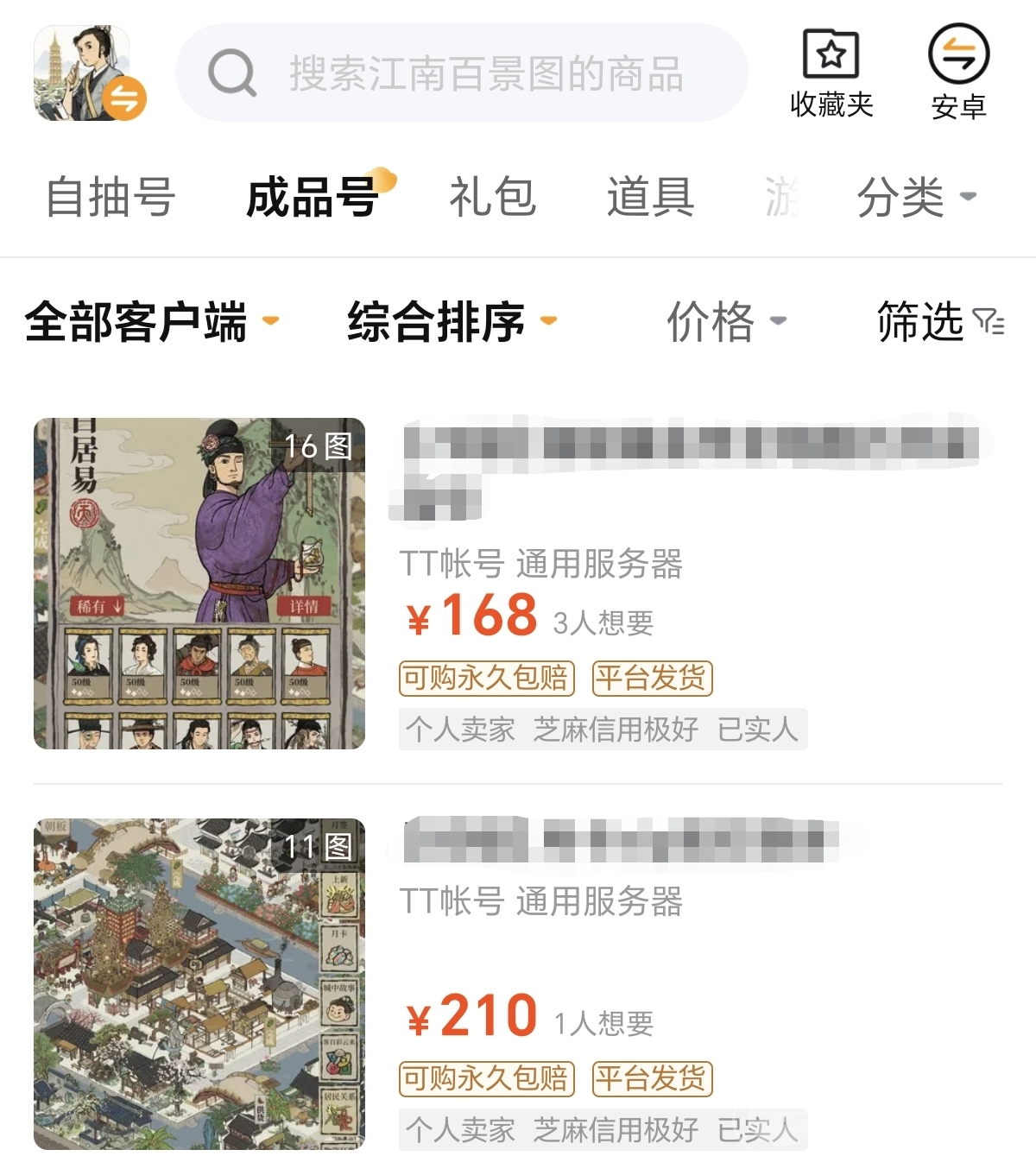Switch to the 自抽号 tab

tap(111, 197)
